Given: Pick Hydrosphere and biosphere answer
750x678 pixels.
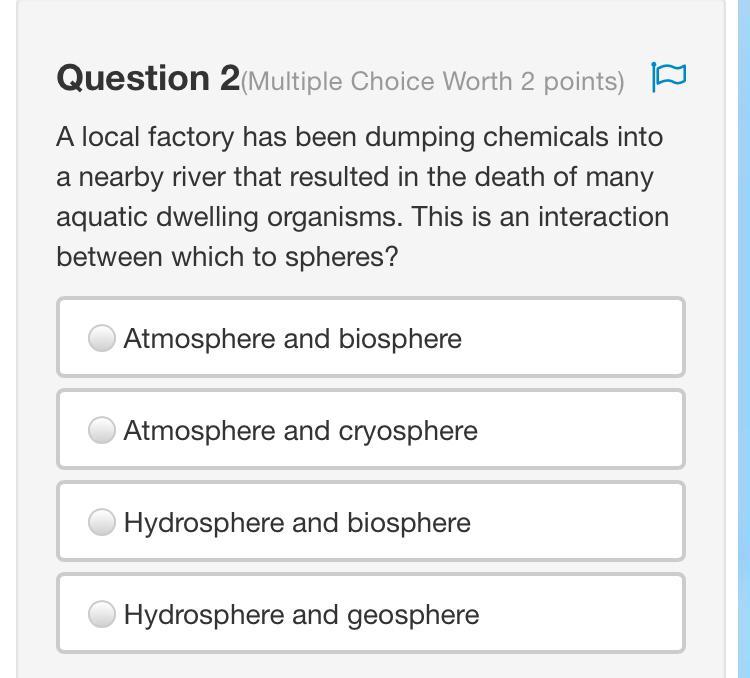Looking at the screenshot, I should coord(102,523).
